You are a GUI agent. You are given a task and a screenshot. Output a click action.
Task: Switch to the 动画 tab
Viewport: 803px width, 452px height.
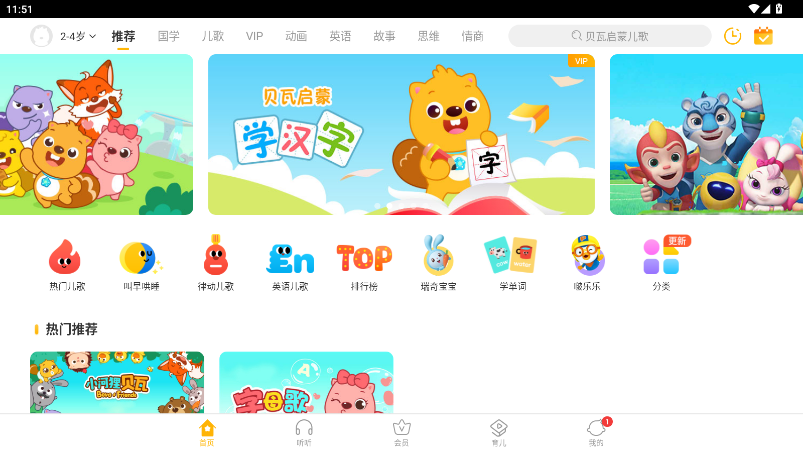click(296, 36)
